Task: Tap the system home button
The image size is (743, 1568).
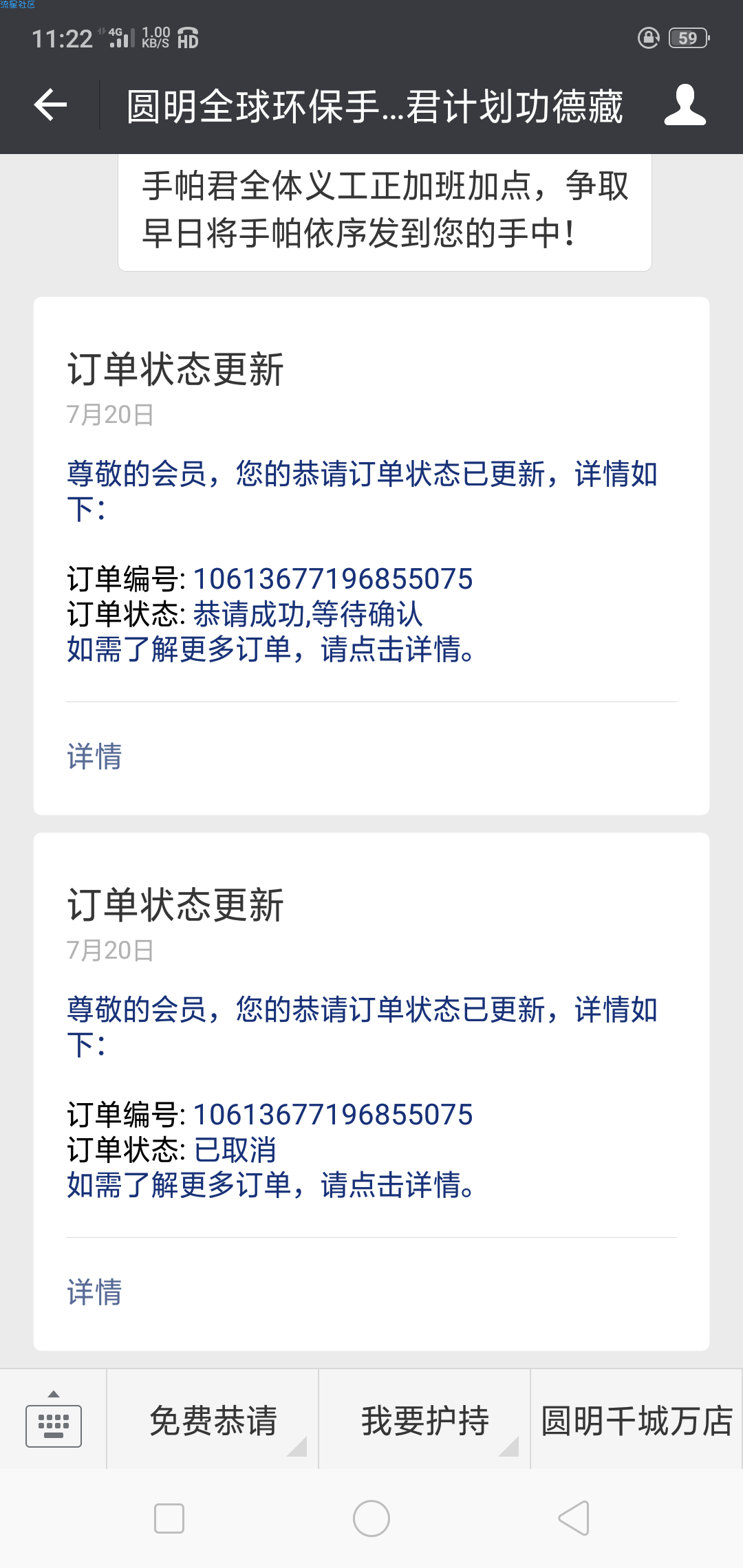Action: click(371, 1518)
